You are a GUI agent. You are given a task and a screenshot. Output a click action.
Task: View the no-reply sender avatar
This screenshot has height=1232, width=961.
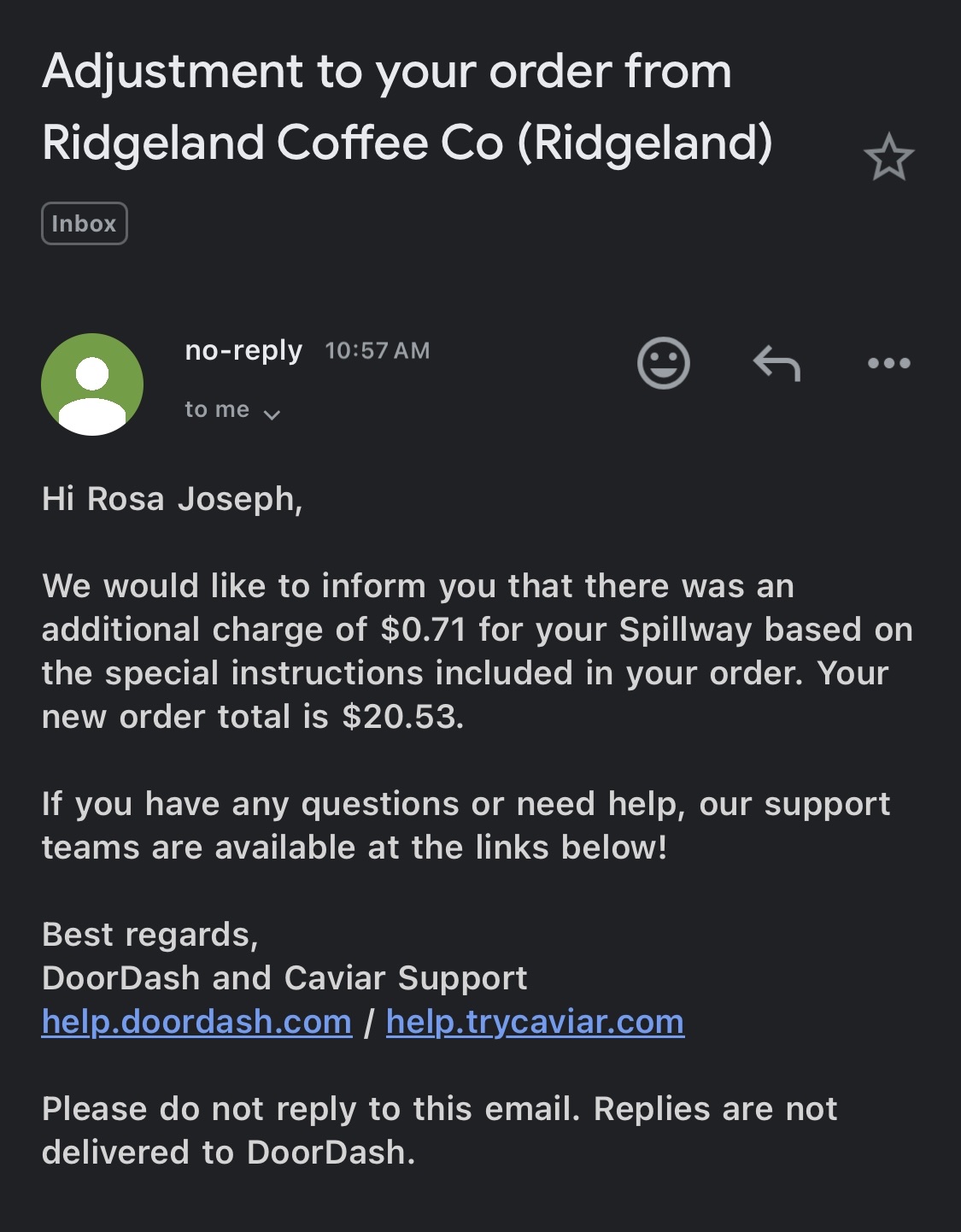pyautogui.click(x=92, y=384)
